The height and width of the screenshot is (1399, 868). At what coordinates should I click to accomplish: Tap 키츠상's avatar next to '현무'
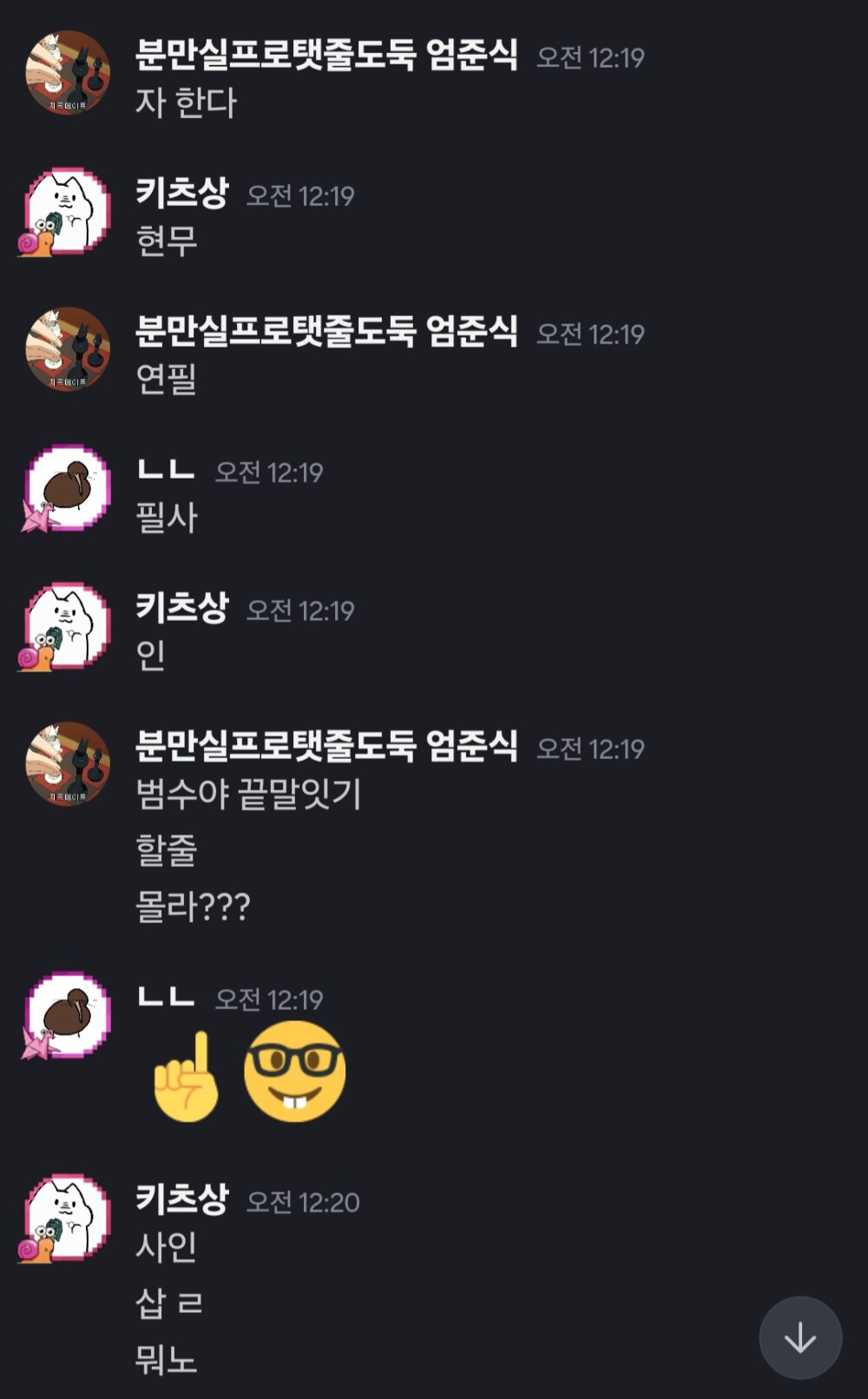point(66,211)
